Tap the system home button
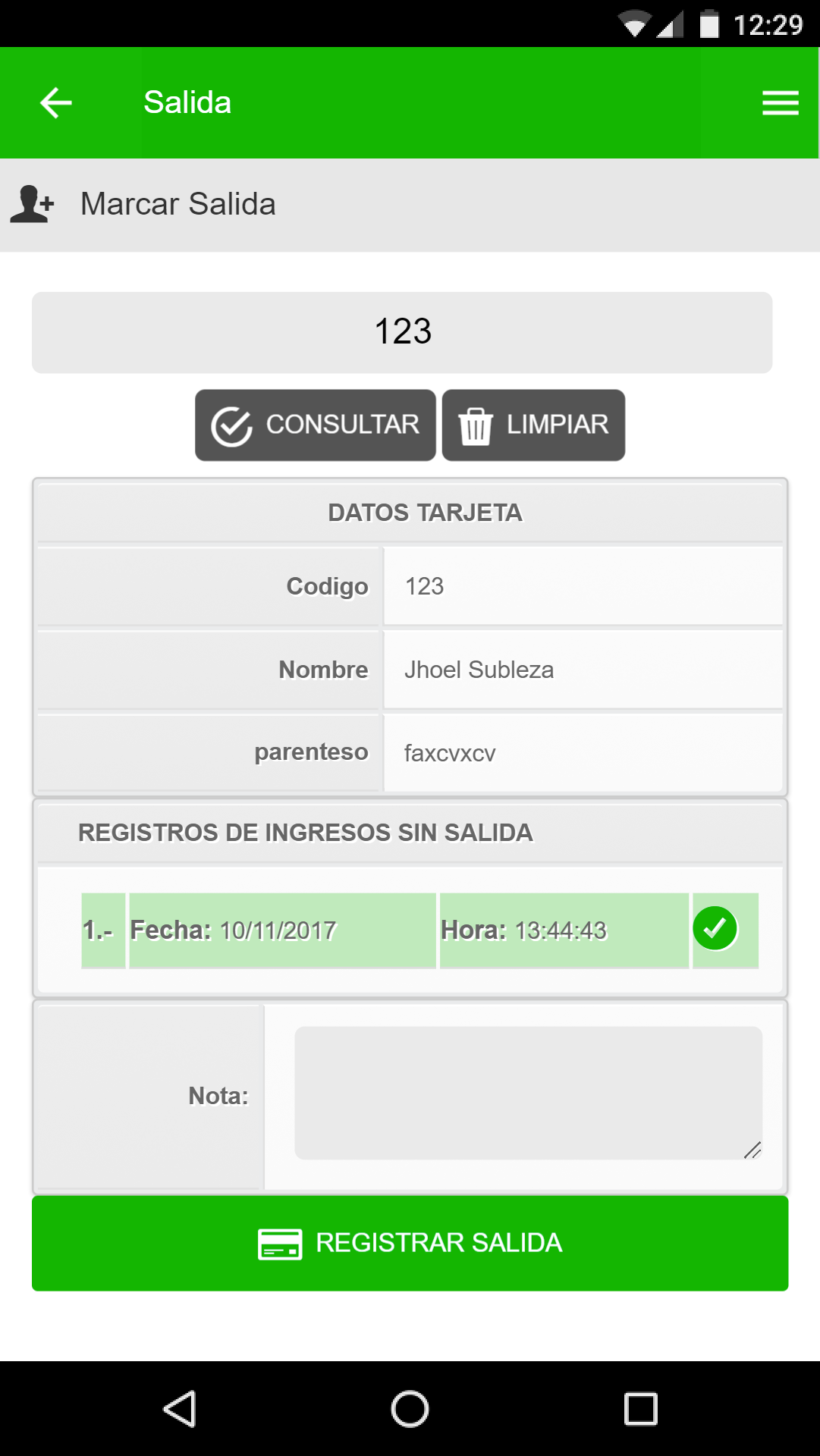The width and height of the screenshot is (820, 1456). [410, 1409]
